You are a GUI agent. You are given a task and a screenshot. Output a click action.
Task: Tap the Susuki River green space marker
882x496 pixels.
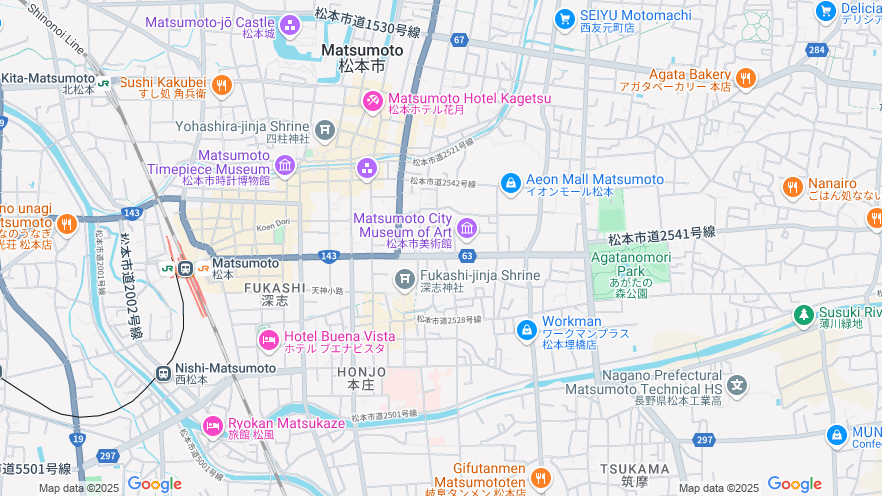pos(803,315)
